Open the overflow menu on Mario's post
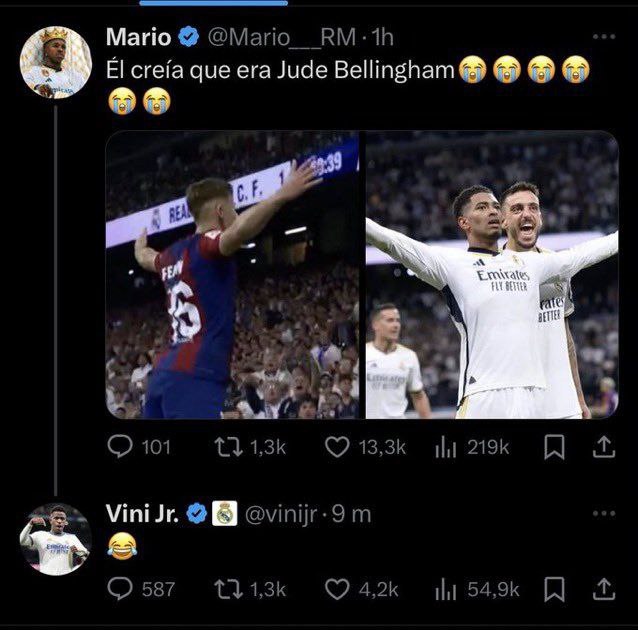The image size is (638, 630). (x=603, y=37)
